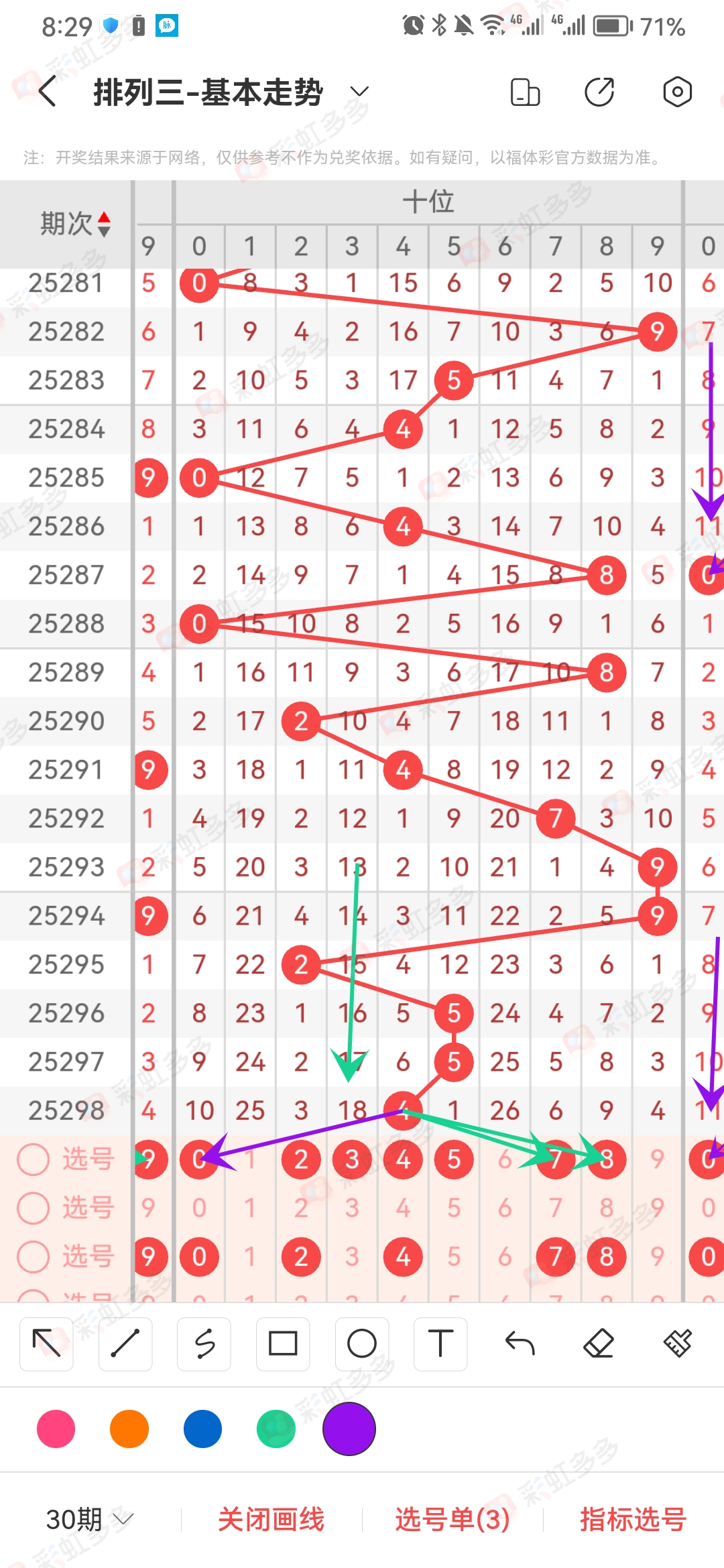The width and height of the screenshot is (724, 1568).
Task: Select the rectangle drawing tool
Action: 283,1344
